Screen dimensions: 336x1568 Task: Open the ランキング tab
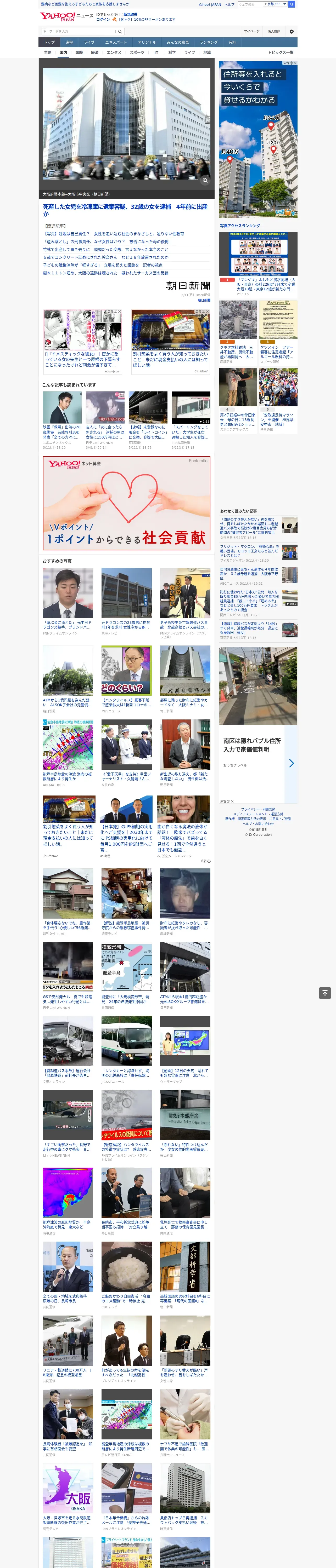point(209,43)
